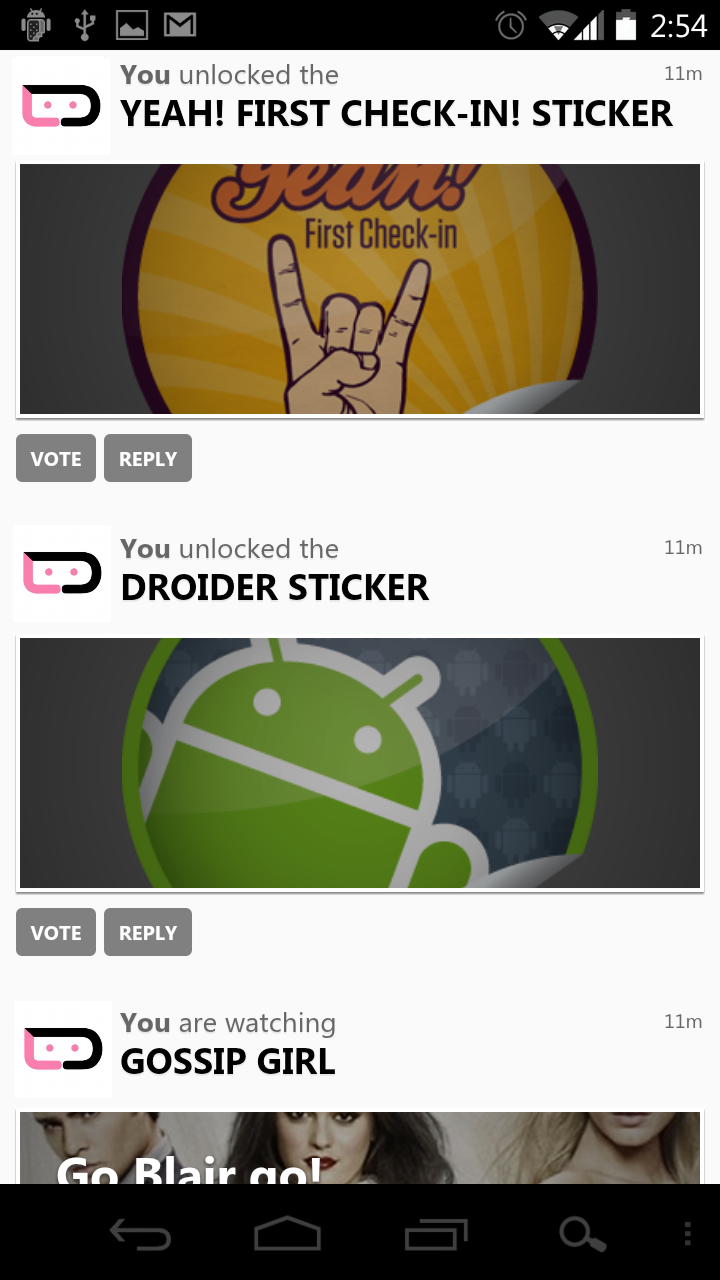Go to the home screen
The image size is (720, 1280).
(x=287, y=1235)
